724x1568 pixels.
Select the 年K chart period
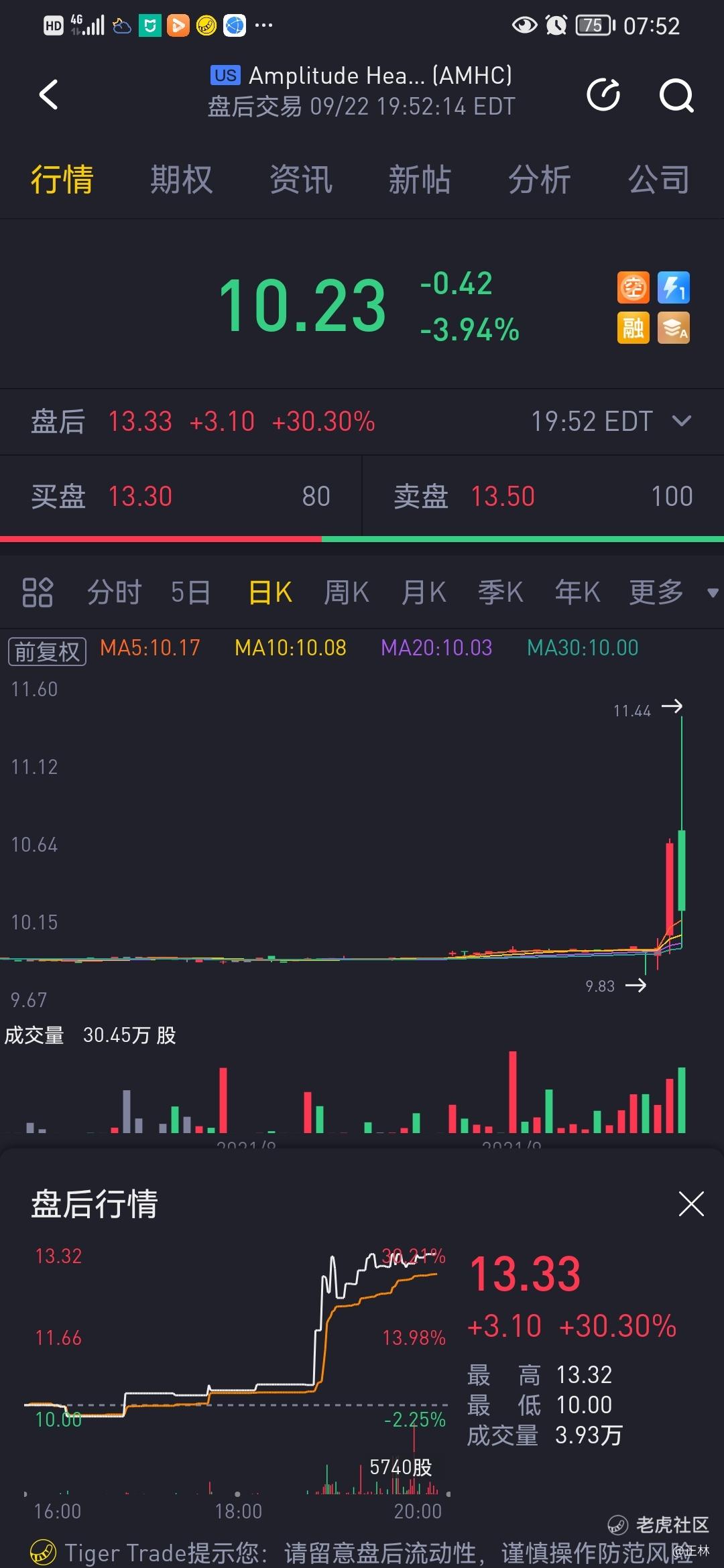(577, 592)
